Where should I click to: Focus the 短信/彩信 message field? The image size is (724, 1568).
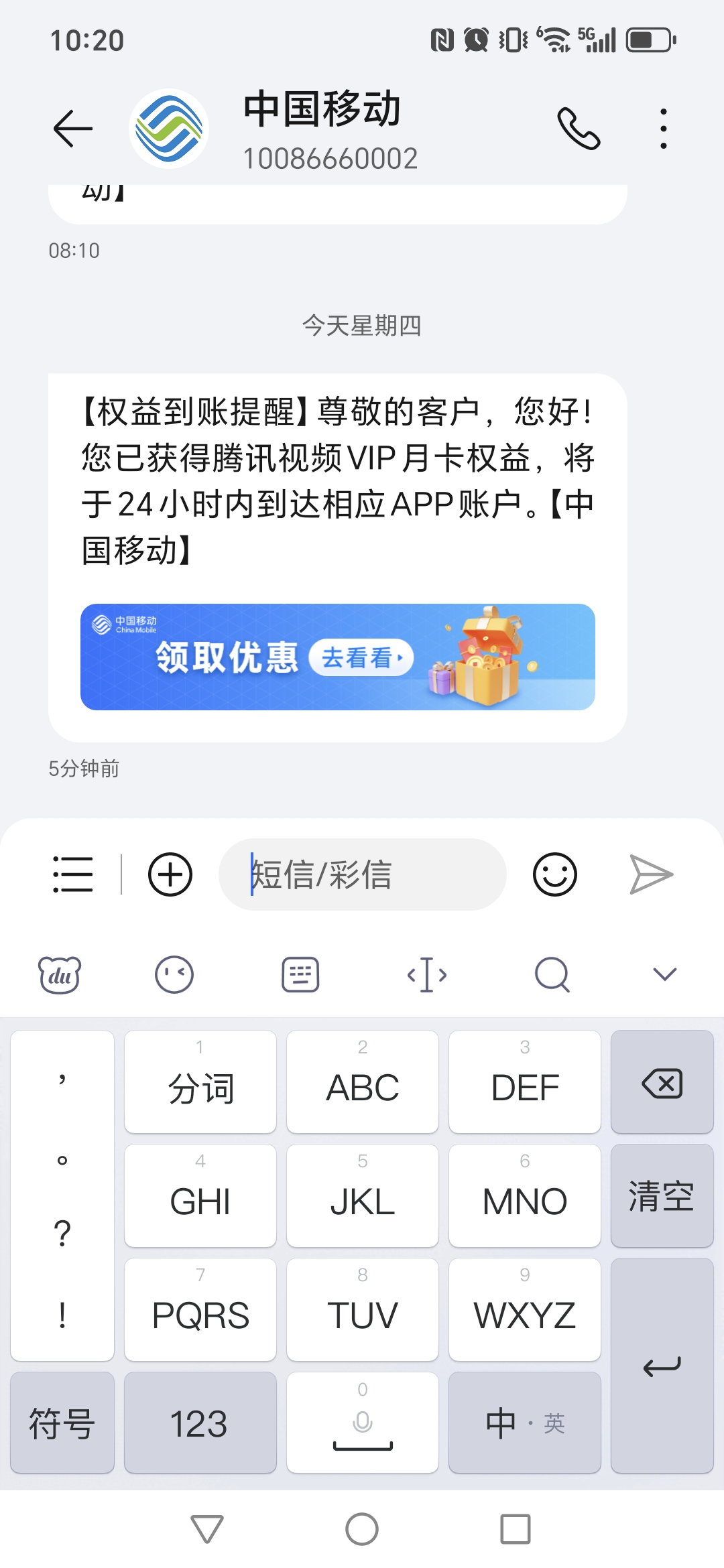point(362,874)
